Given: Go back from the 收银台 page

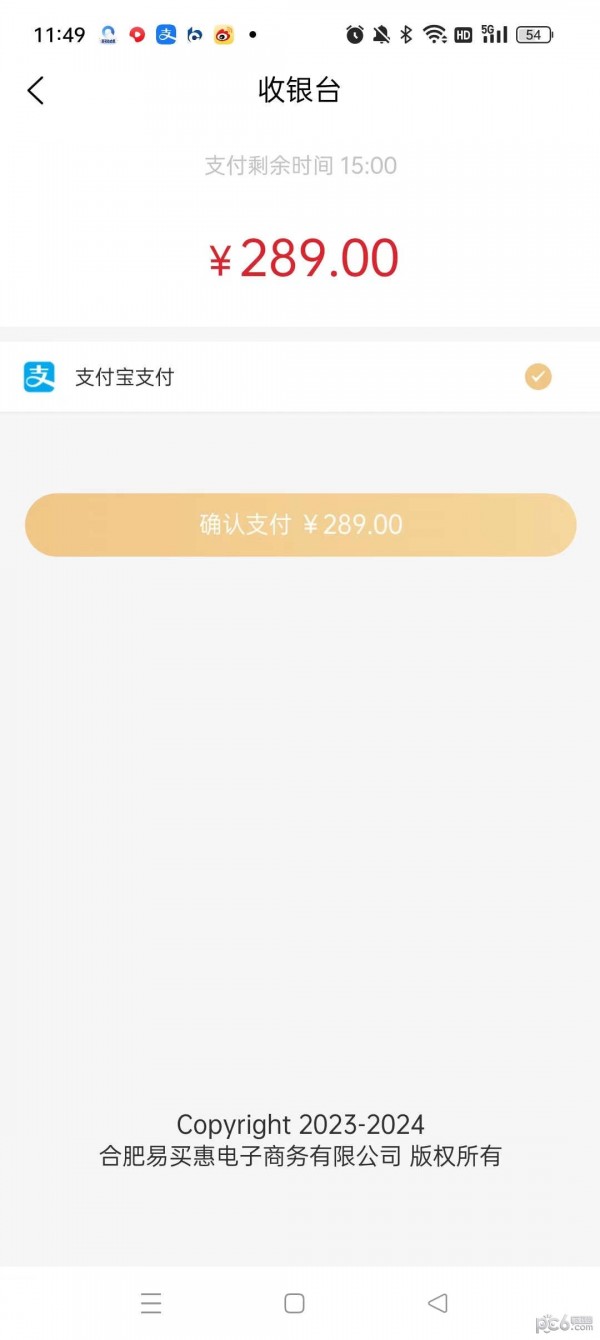Looking at the screenshot, I should click(36, 91).
